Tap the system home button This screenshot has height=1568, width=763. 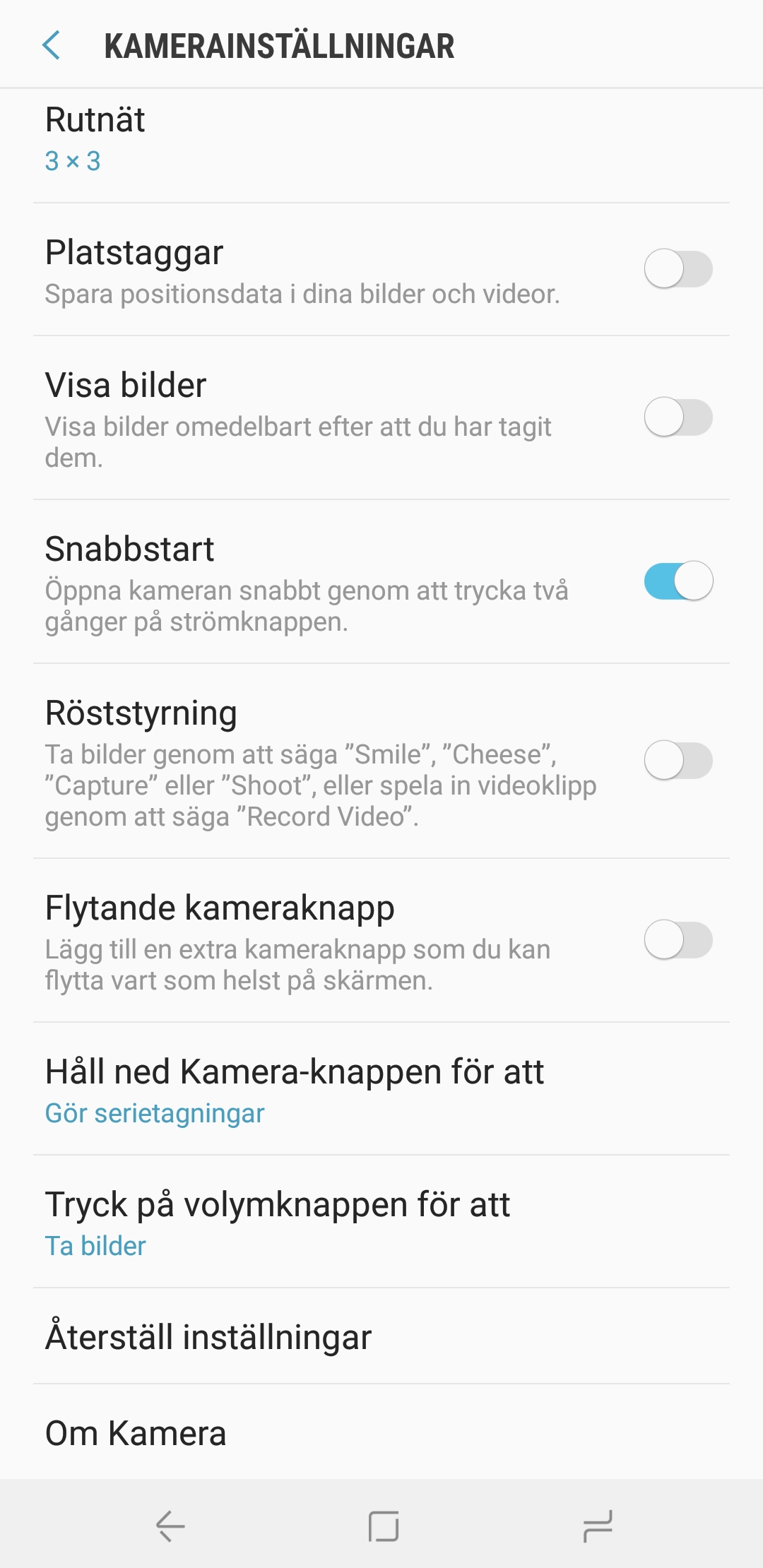[x=383, y=1526]
